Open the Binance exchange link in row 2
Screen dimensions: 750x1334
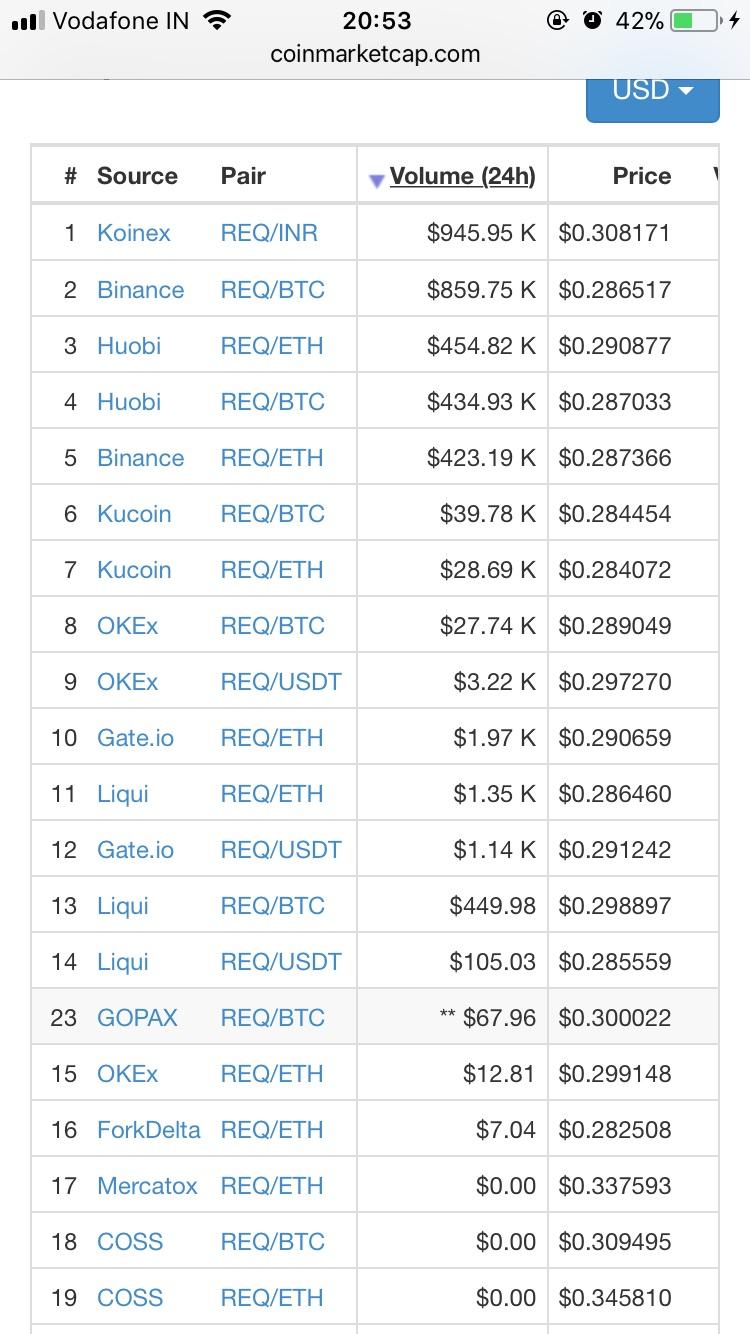coord(140,289)
